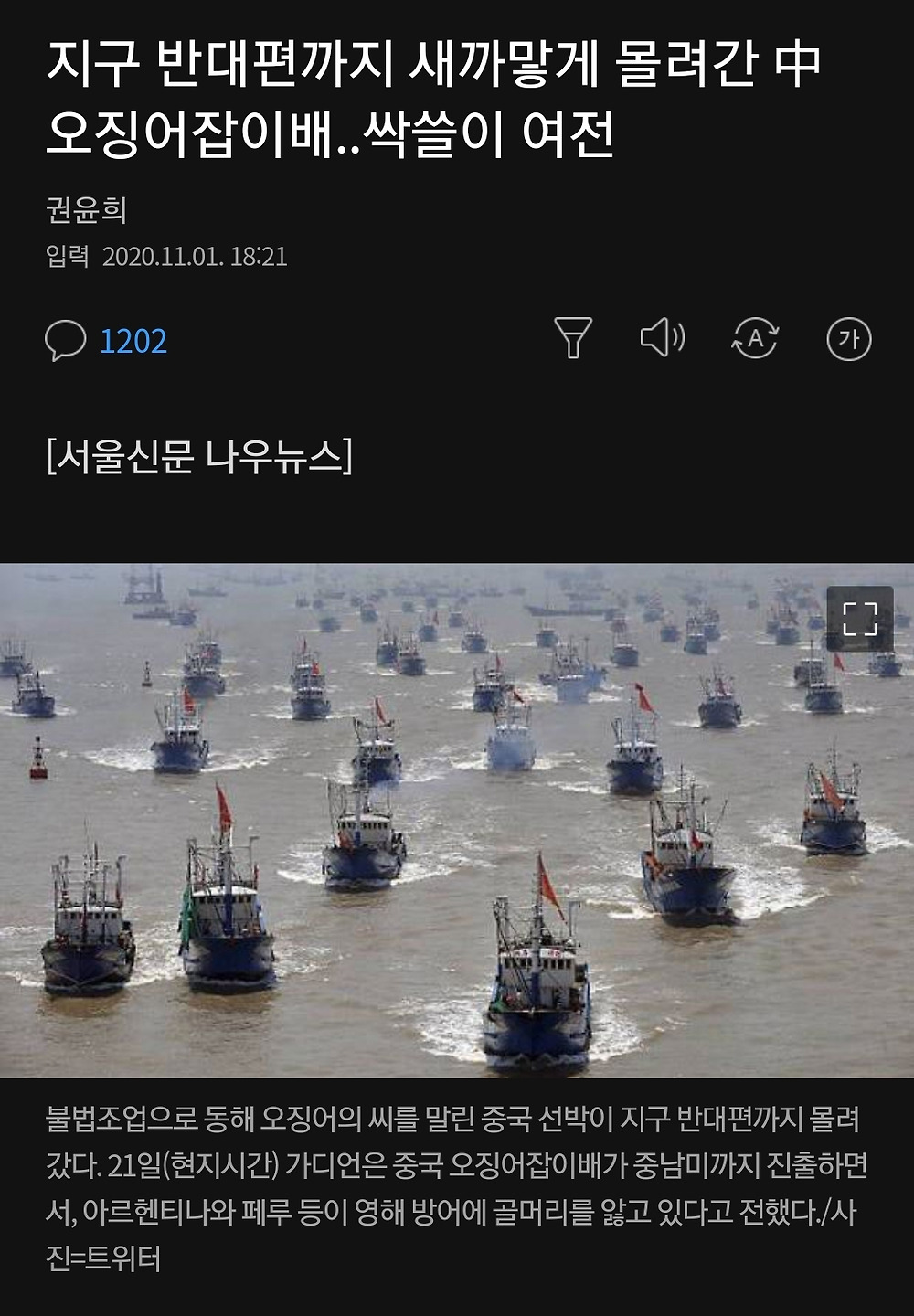914x1316 pixels.
Task: Listen to the article with the speaker icon
Action: click(x=663, y=338)
